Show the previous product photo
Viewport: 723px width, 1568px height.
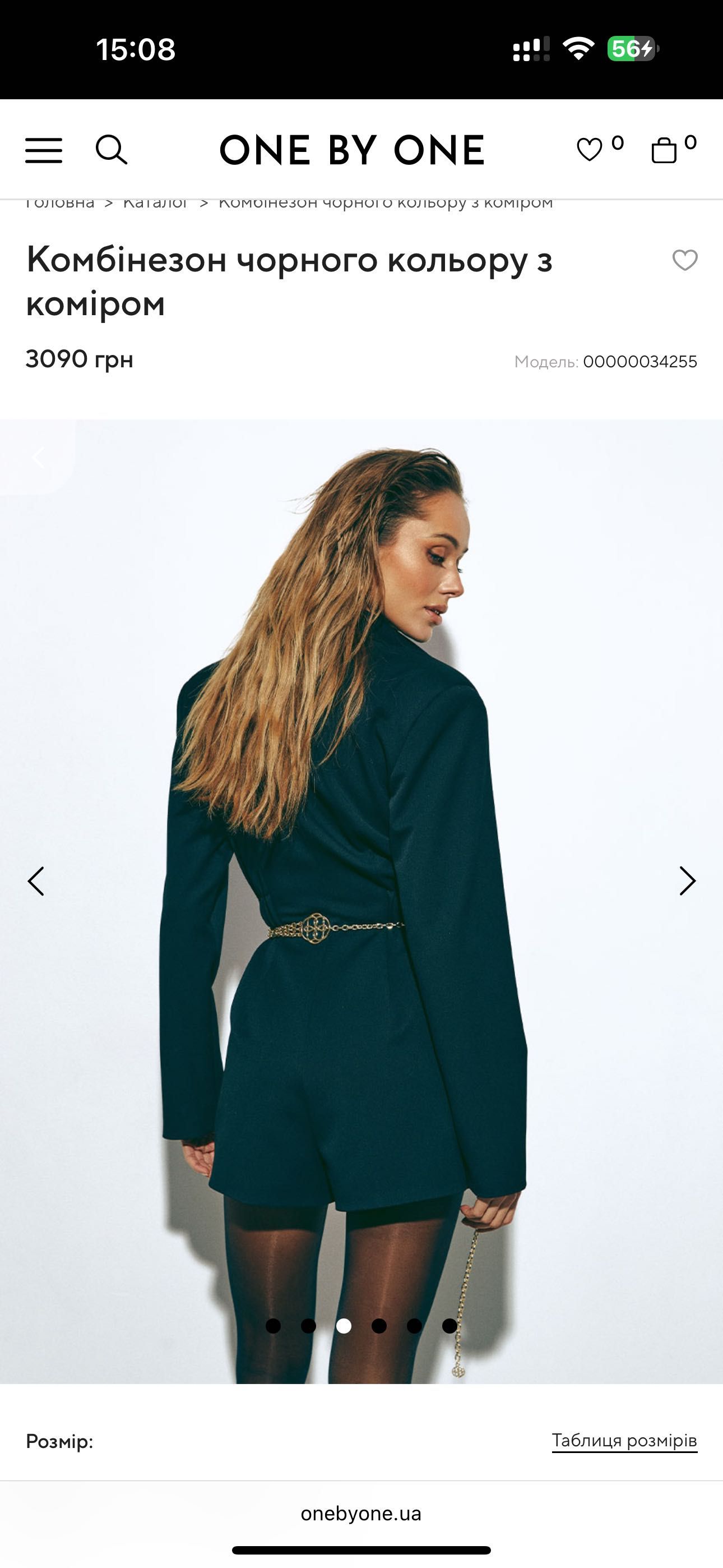tap(36, 881)
